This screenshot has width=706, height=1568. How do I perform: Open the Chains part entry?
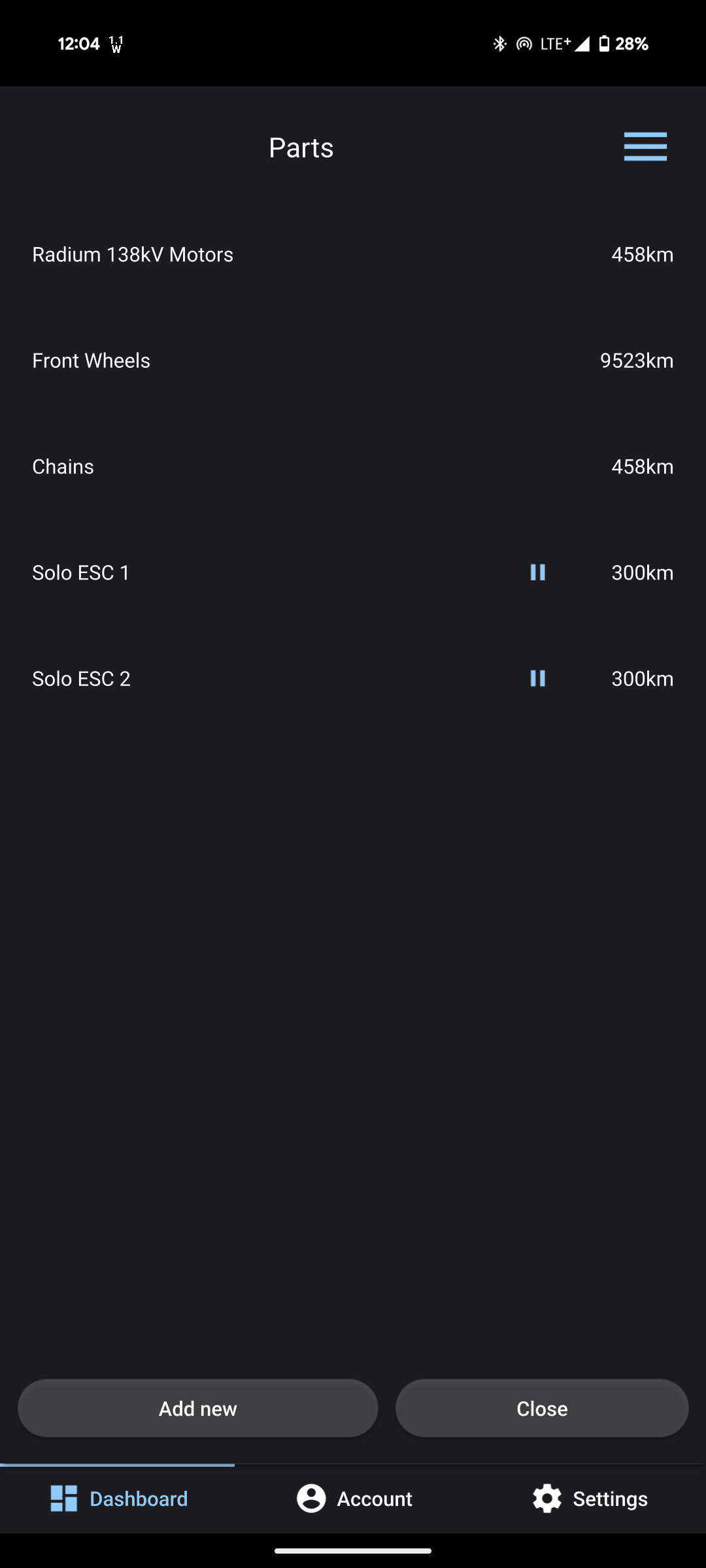[353, 466]
